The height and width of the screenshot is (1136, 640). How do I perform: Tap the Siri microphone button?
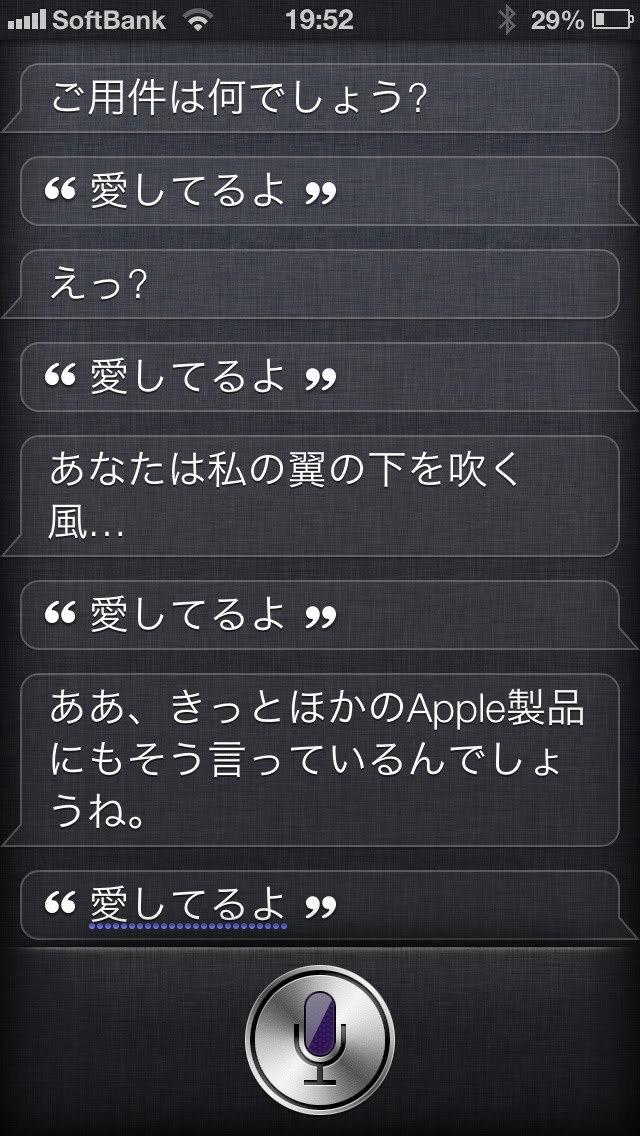point(320,1040)
